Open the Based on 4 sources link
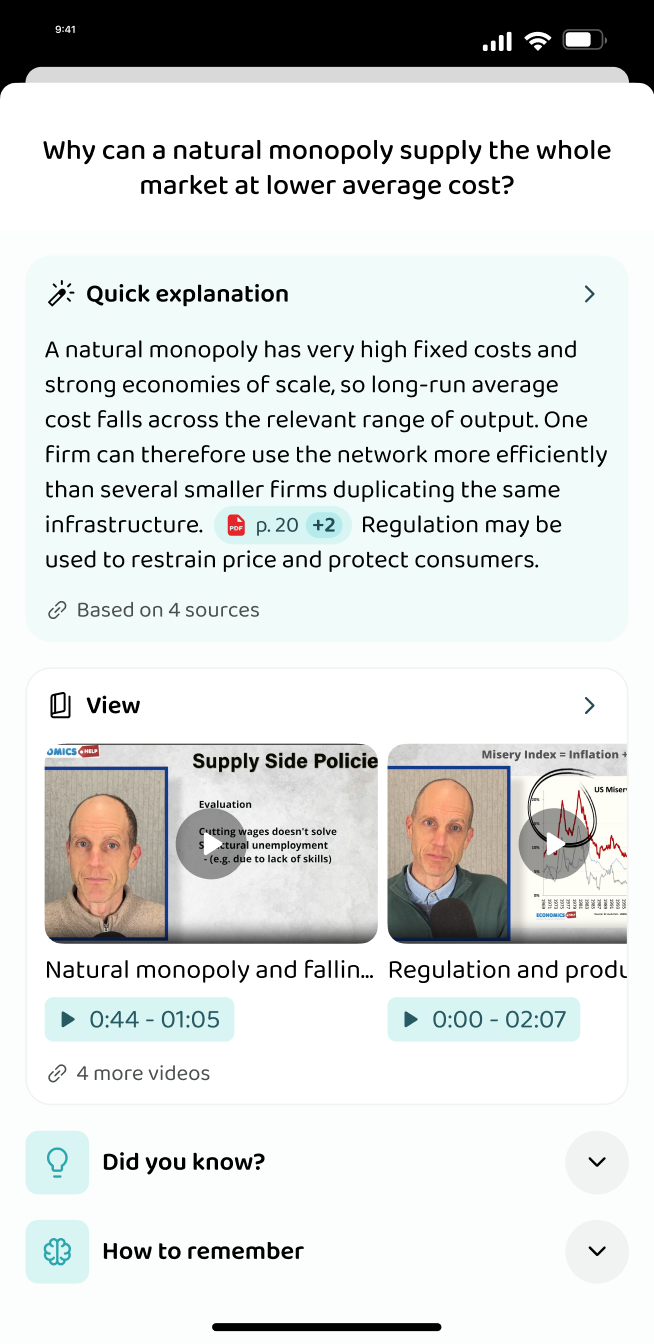The image size is (654, 1344). click(154, 610)
